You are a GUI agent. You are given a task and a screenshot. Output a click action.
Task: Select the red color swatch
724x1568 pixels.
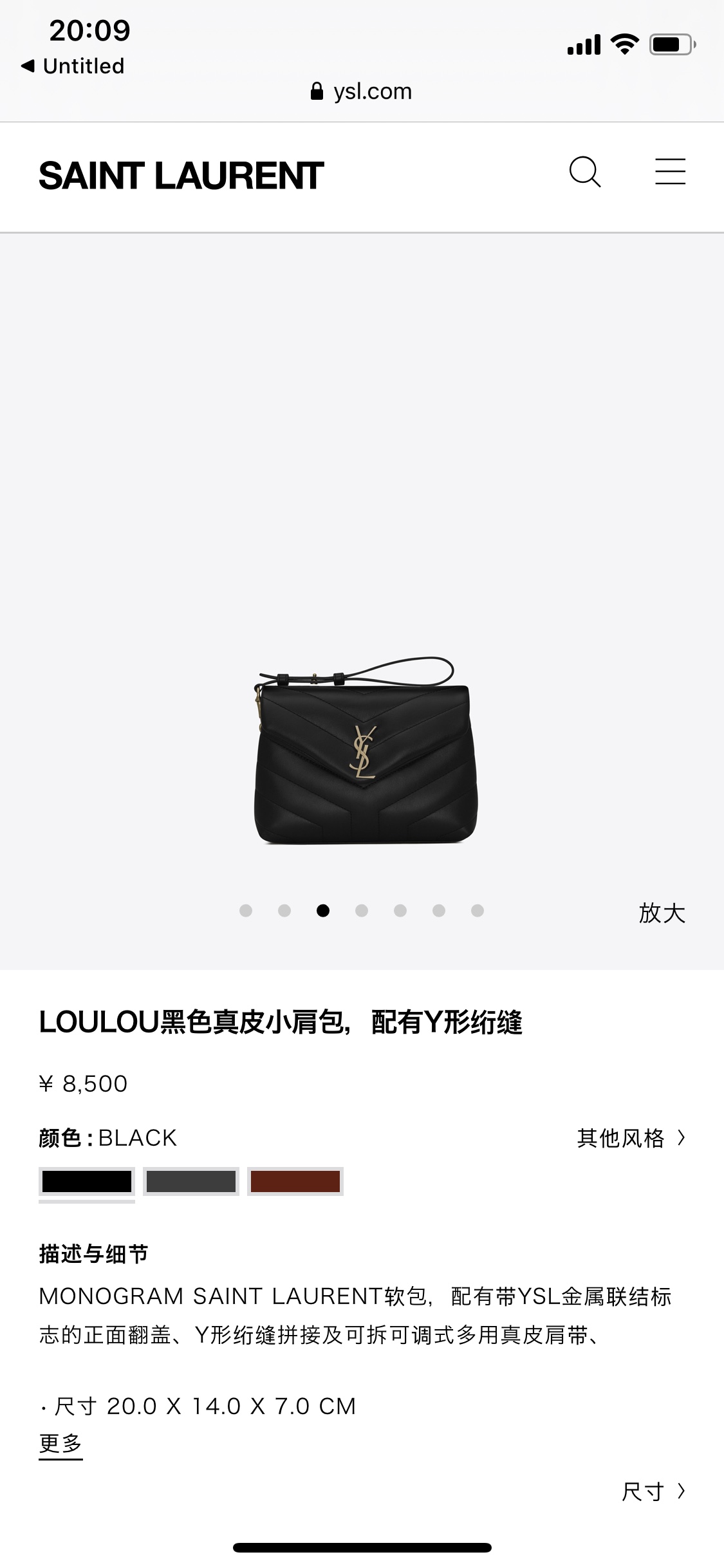coord(296,1182)
